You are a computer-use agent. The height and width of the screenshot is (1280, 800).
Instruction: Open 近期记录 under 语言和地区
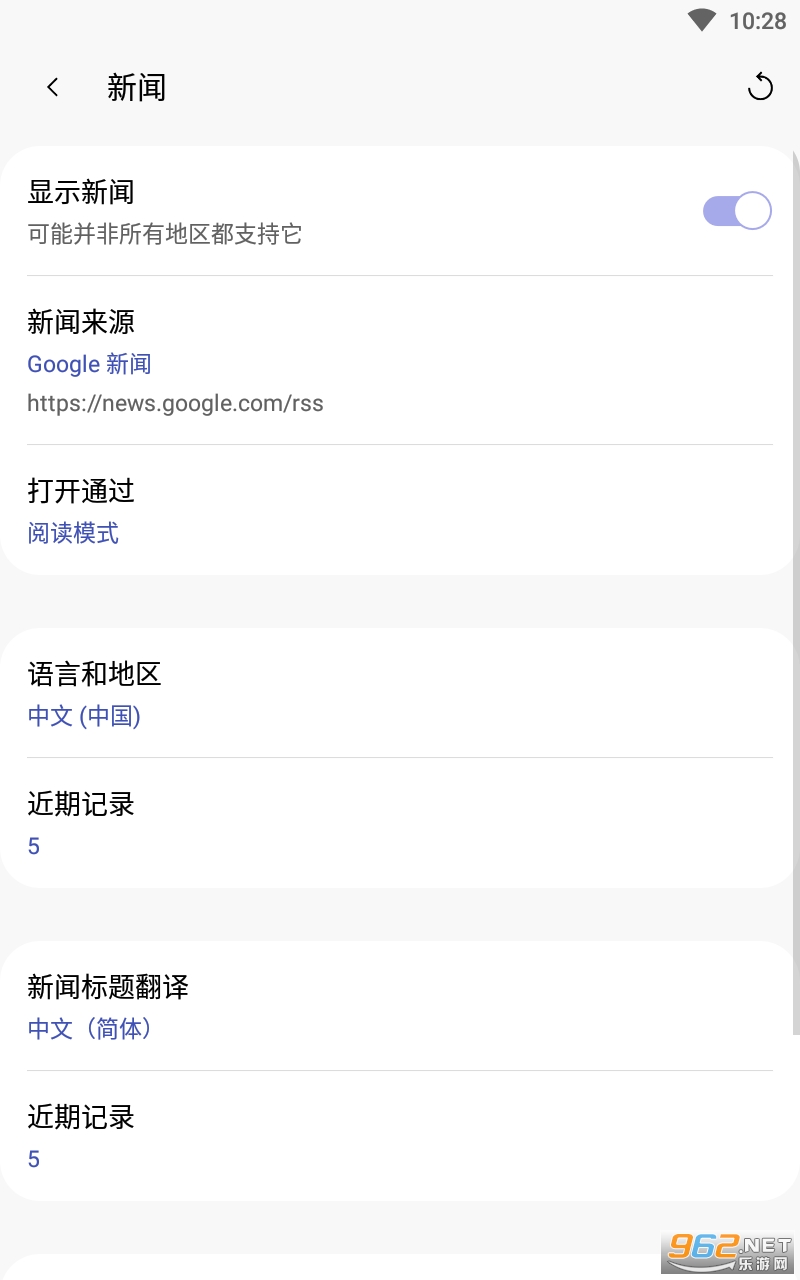(x=400, y=824)
